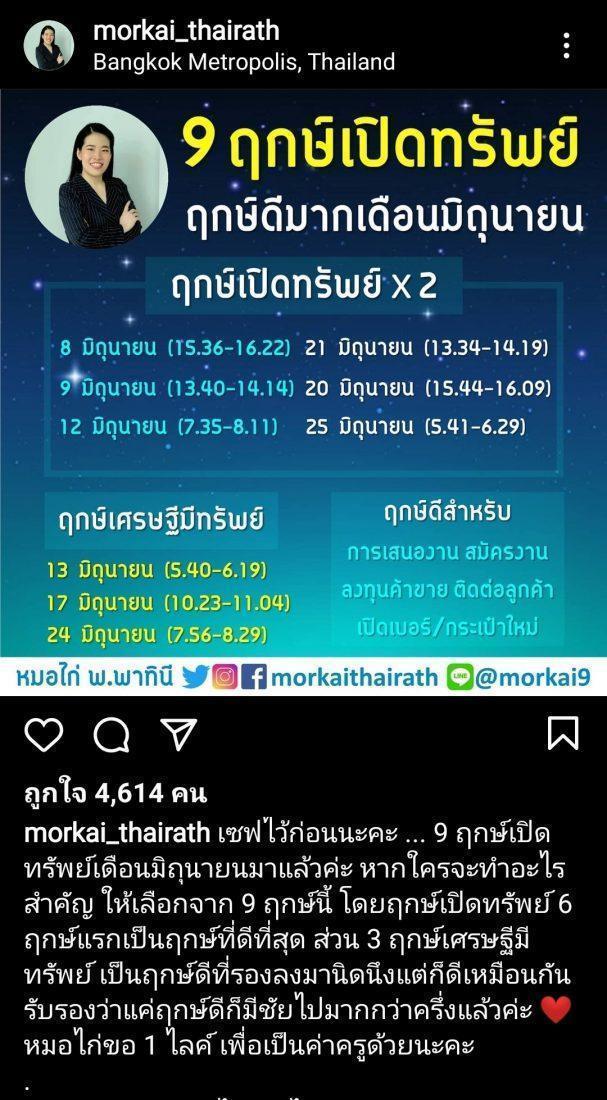The height and width of the screenshot is (1100, 607).
Task: Open morkai_thairath profile avatar
Action: 48,45
